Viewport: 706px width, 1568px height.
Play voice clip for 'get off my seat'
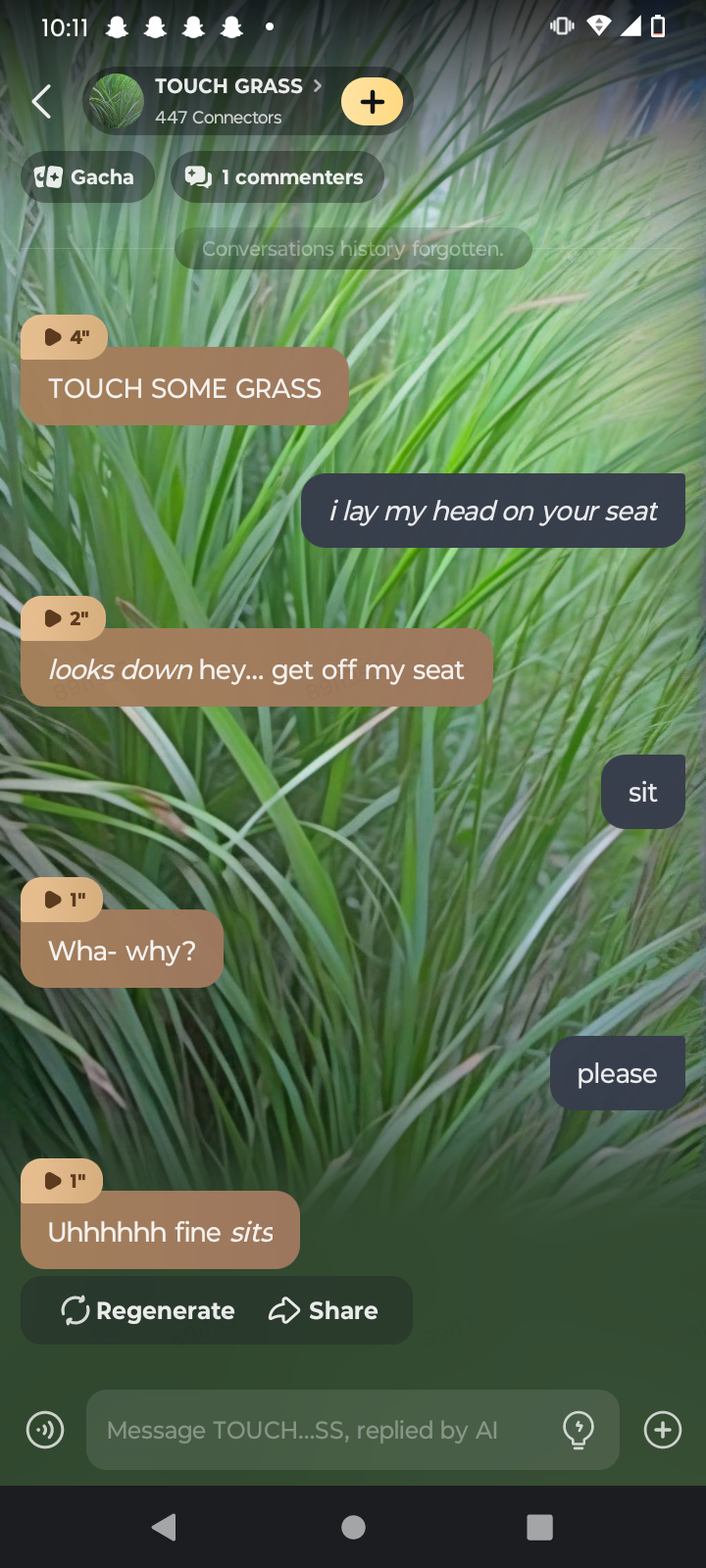click(64, 618)
